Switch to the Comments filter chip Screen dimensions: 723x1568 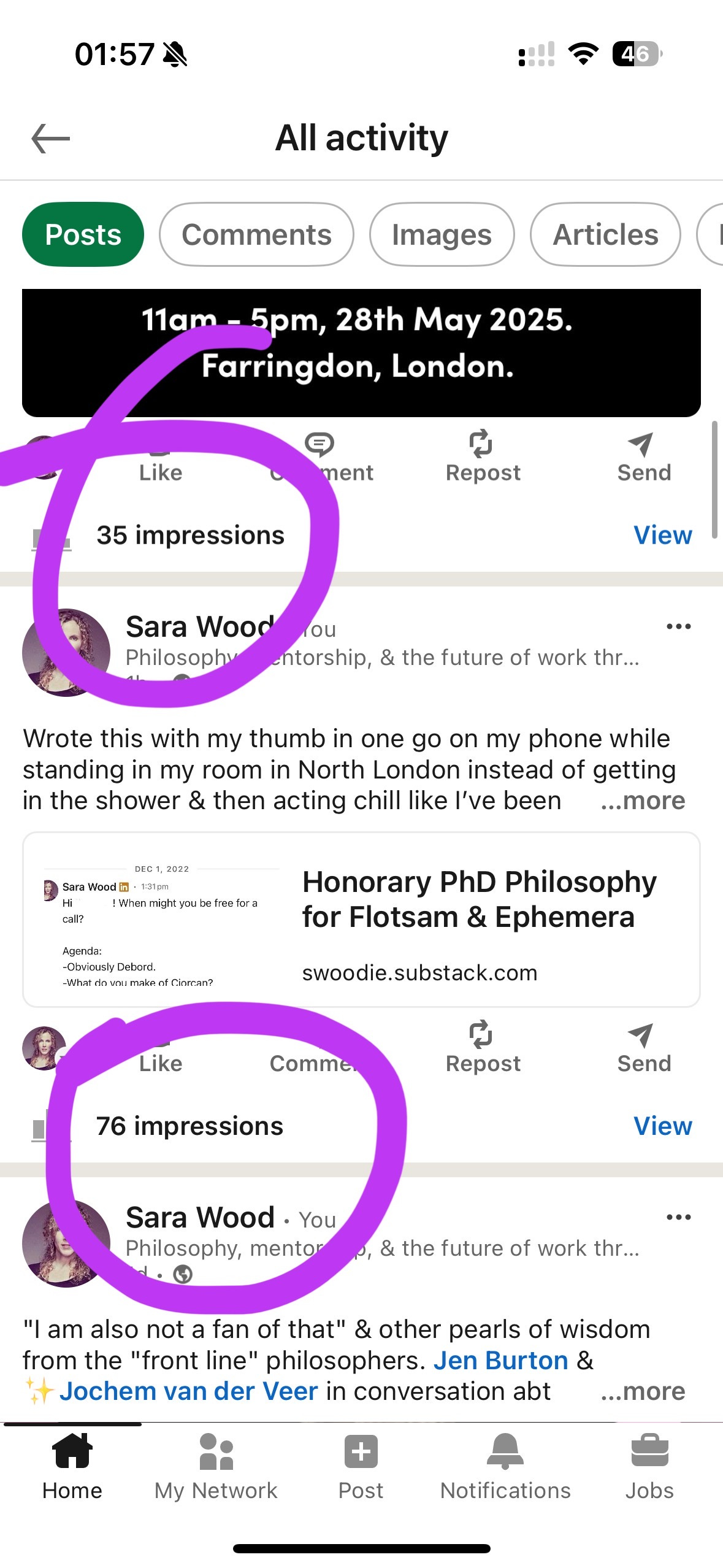coord(256,235)
